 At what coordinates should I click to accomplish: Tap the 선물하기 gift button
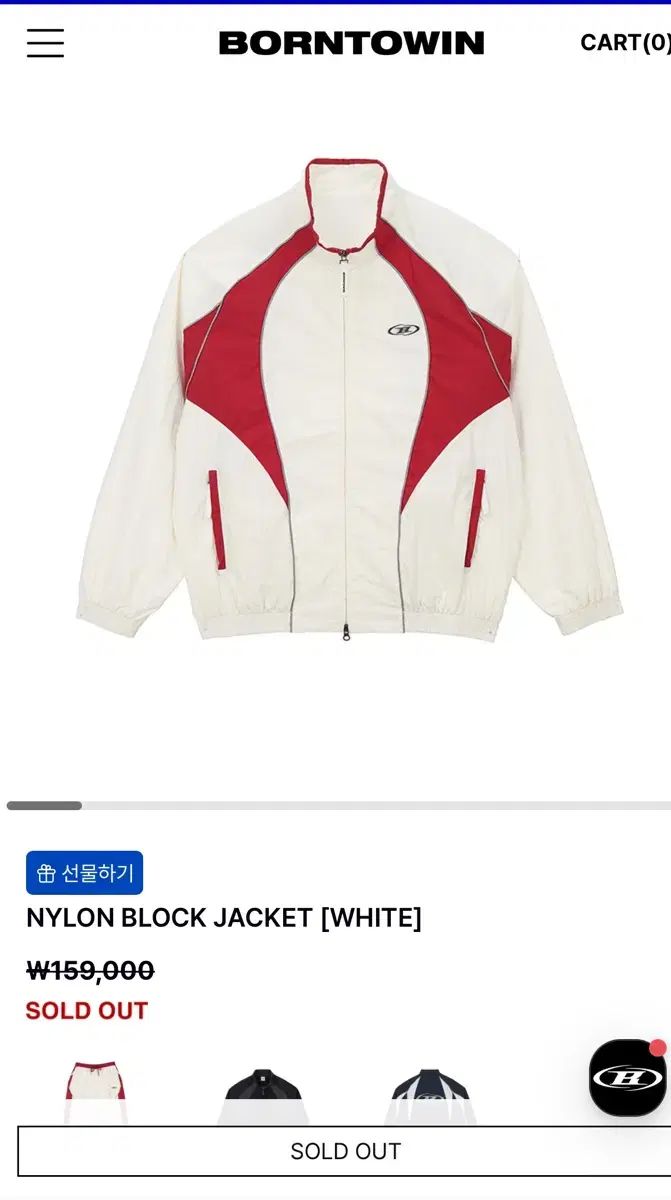click(85, 873)
